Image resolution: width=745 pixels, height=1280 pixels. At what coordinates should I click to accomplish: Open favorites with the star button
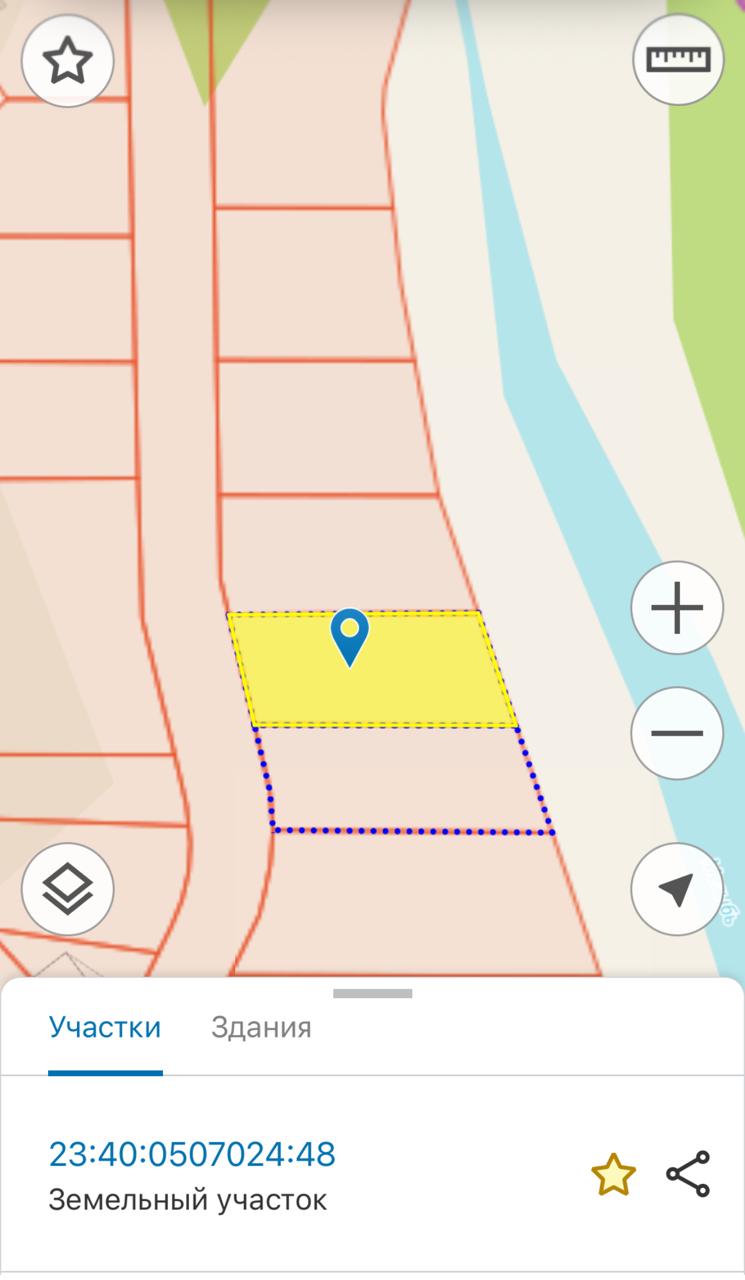pyautogui.click(x=67, y=61)
